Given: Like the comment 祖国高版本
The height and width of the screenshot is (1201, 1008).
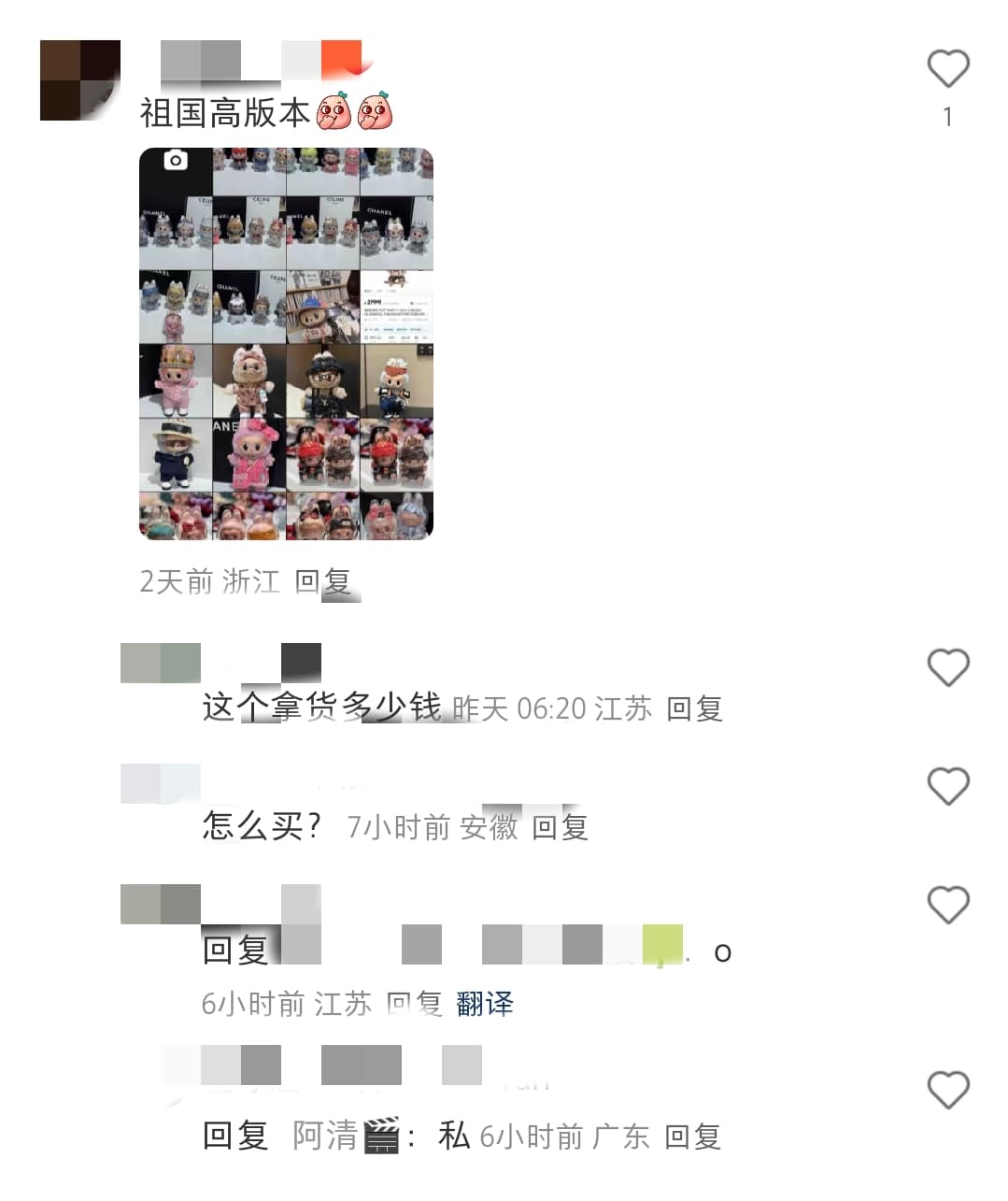Looking at the screenshot, I should coord(947,69).
